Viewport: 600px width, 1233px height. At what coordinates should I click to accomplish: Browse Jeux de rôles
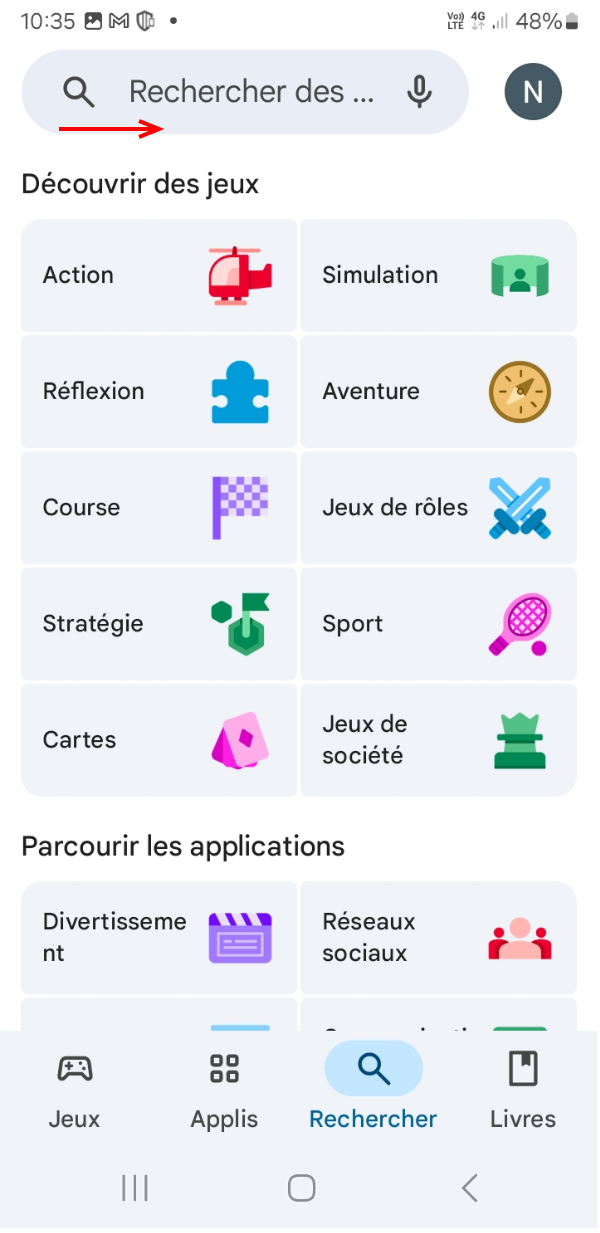[438, 507]
